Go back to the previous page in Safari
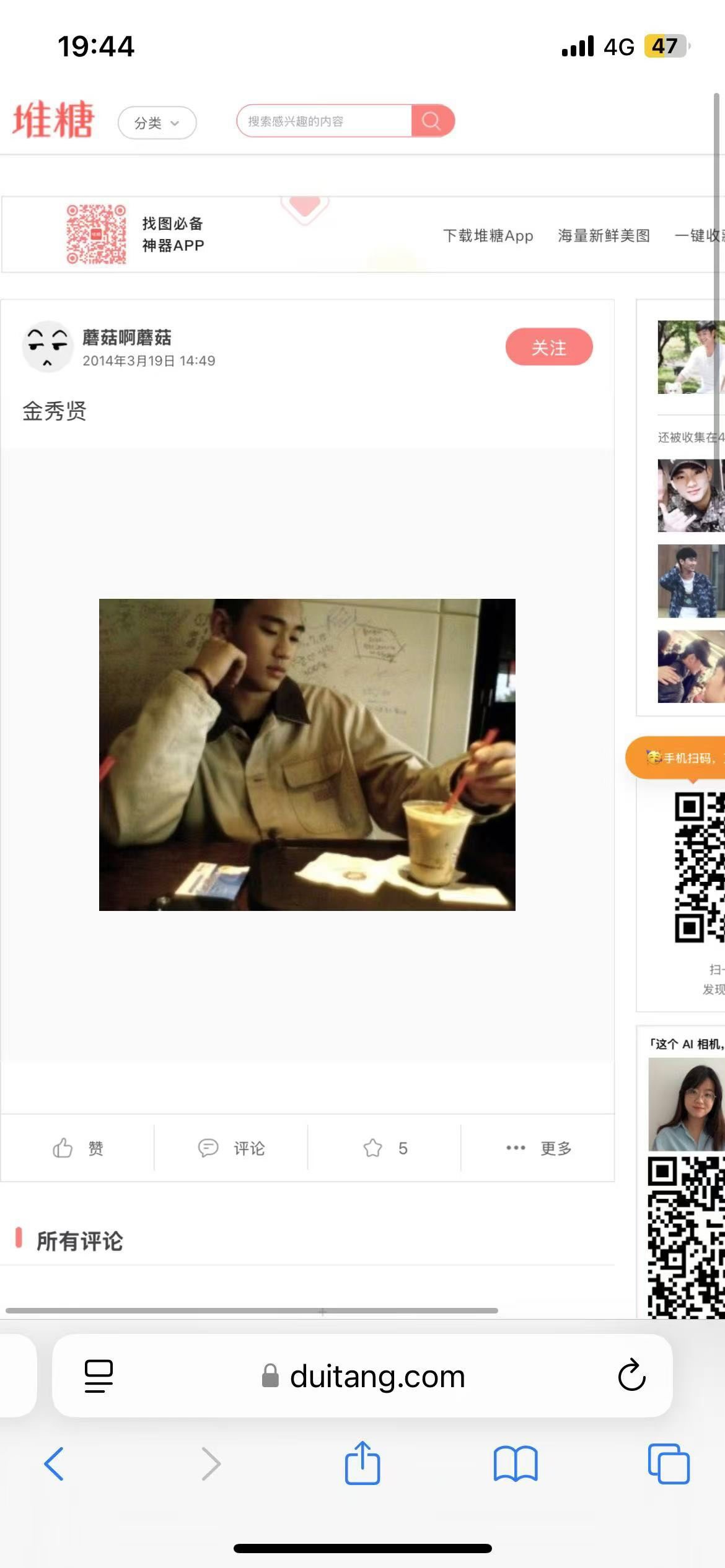725x1568 pixels. tap(54, 1463)
